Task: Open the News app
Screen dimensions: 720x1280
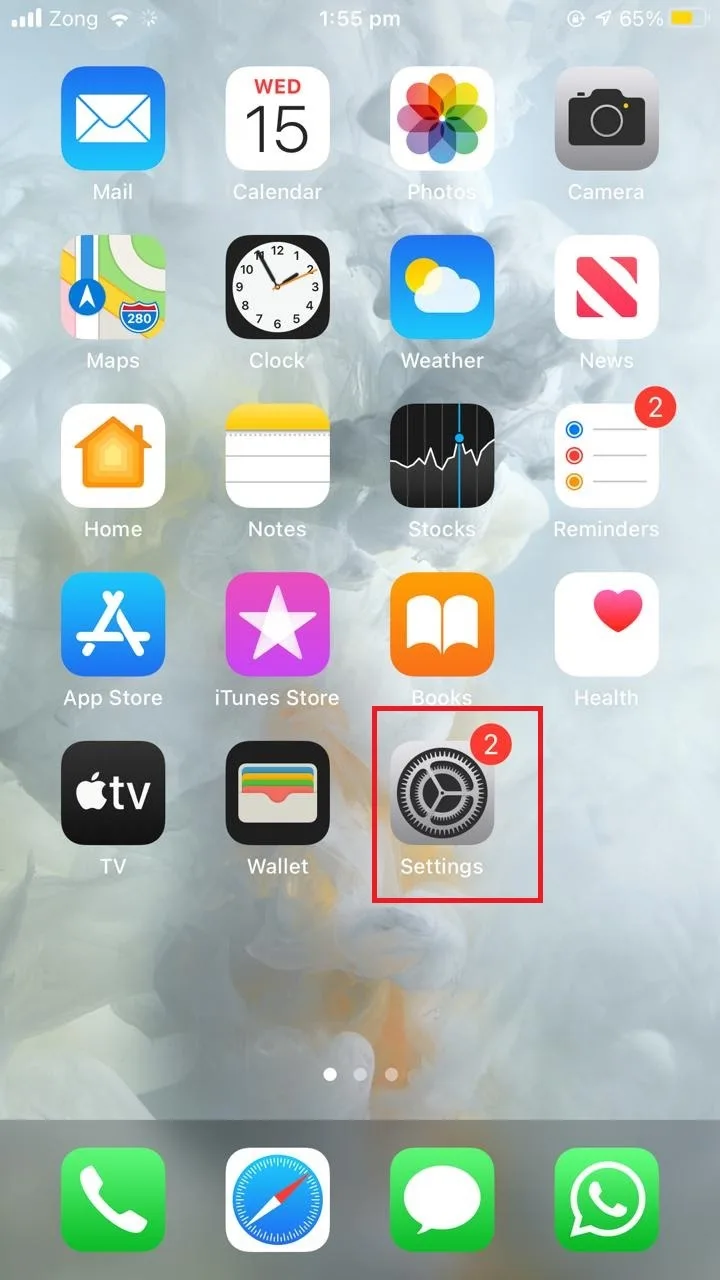Action: point(607,287)
